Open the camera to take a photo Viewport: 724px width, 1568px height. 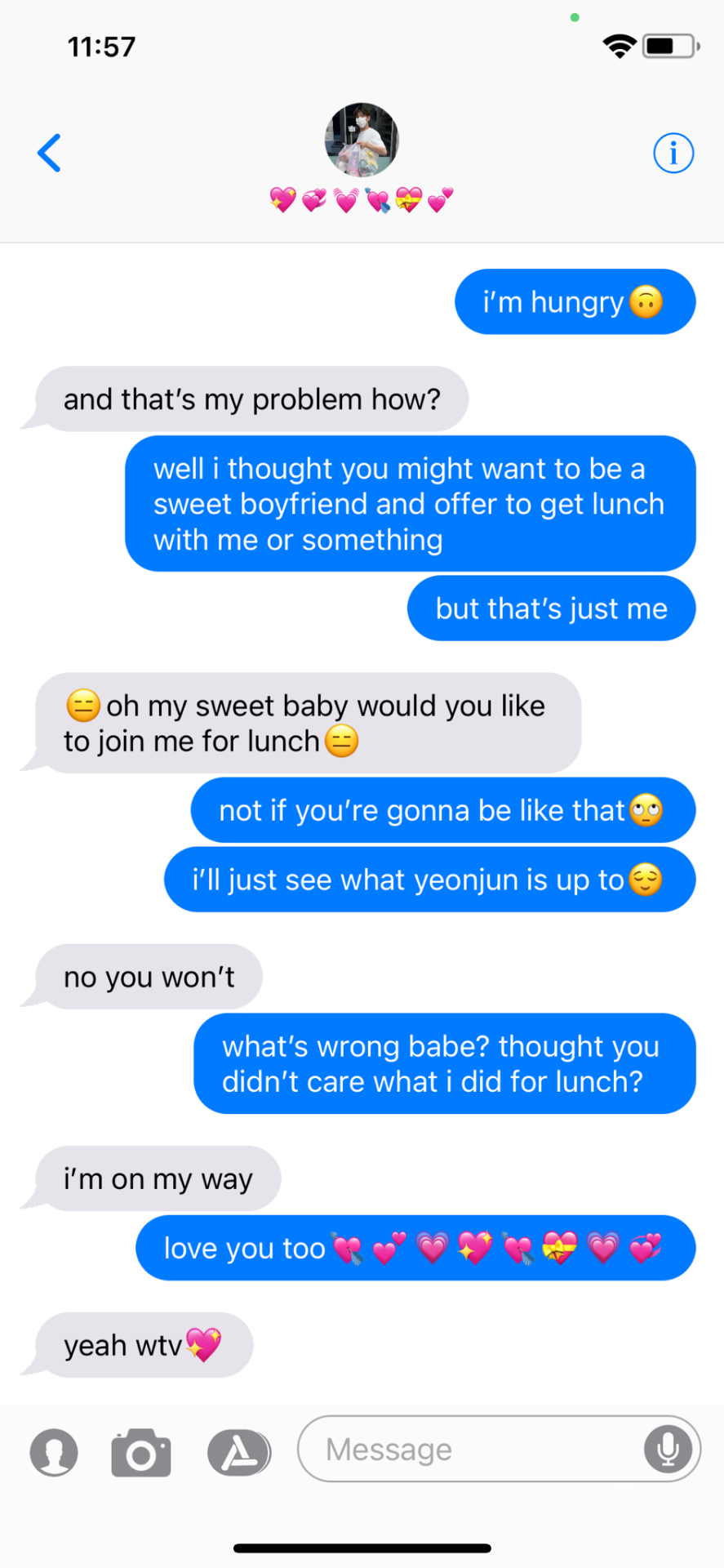[141, 1452]
